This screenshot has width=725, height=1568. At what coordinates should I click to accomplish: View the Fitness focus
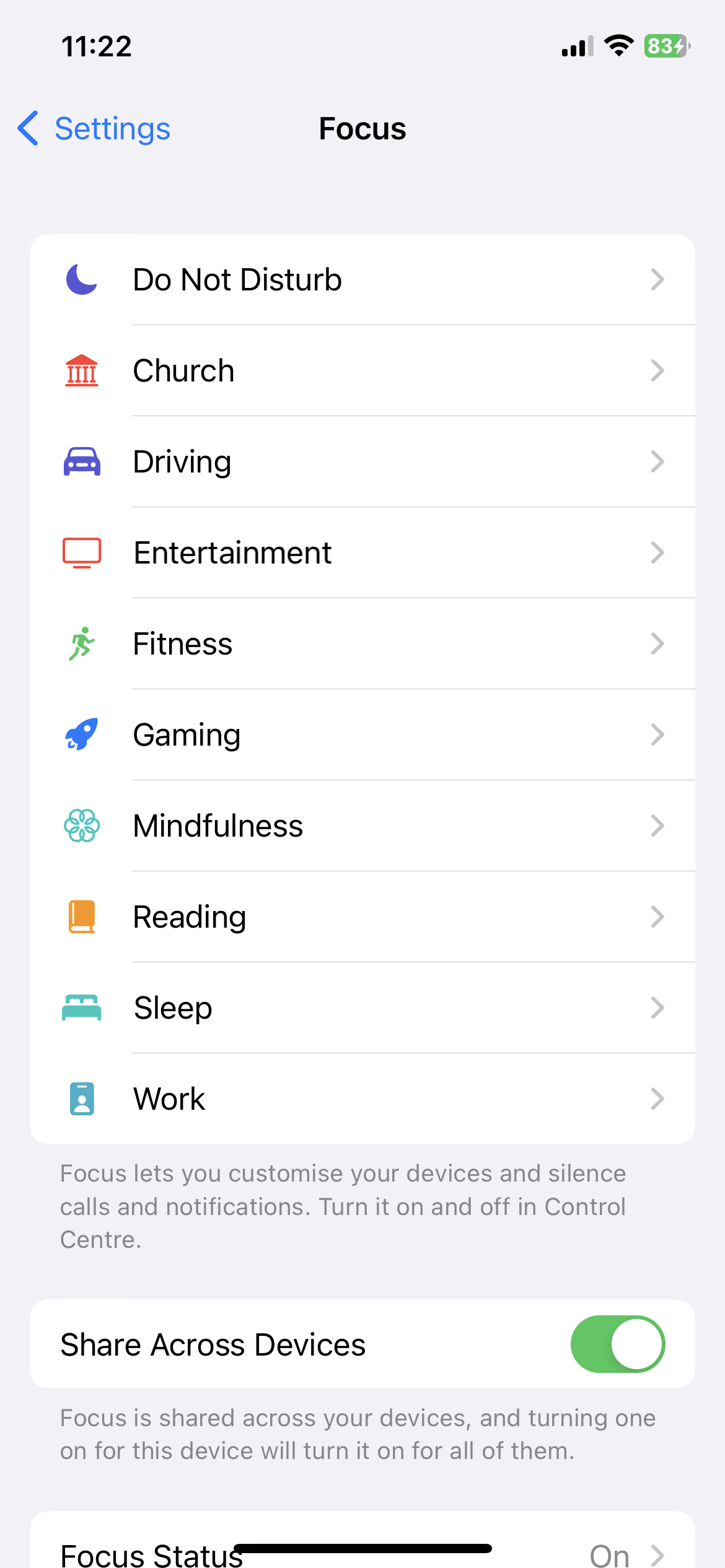362,644
